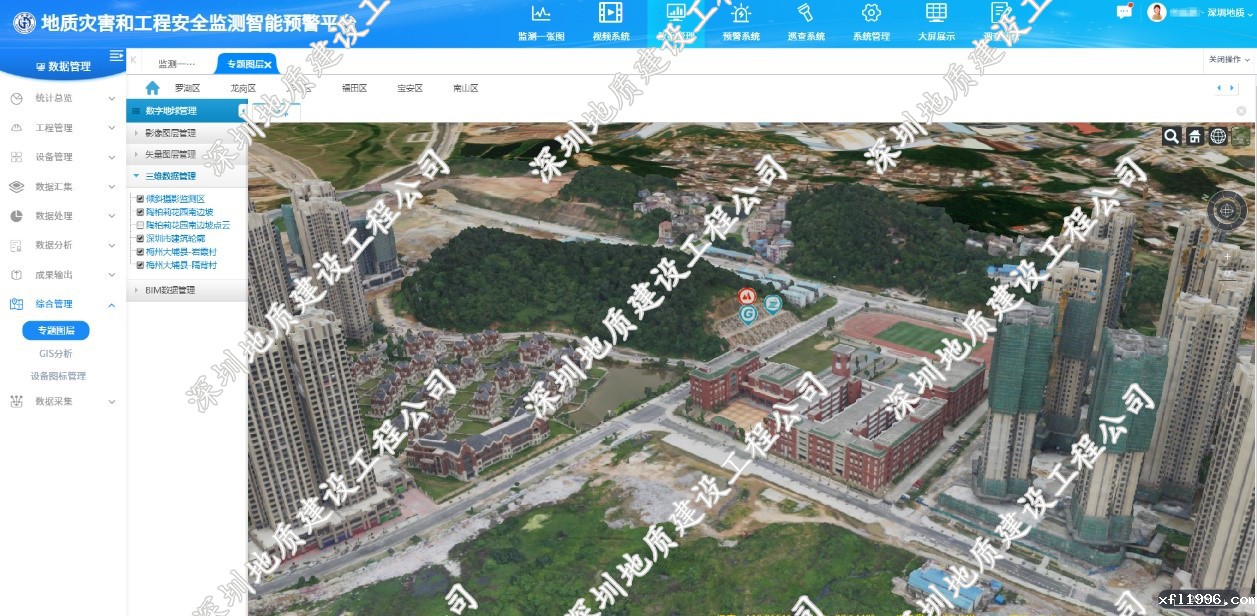
Task: Open 设备图标管理 submenu item
Action: pyautogui.click(x=58, y=377)
